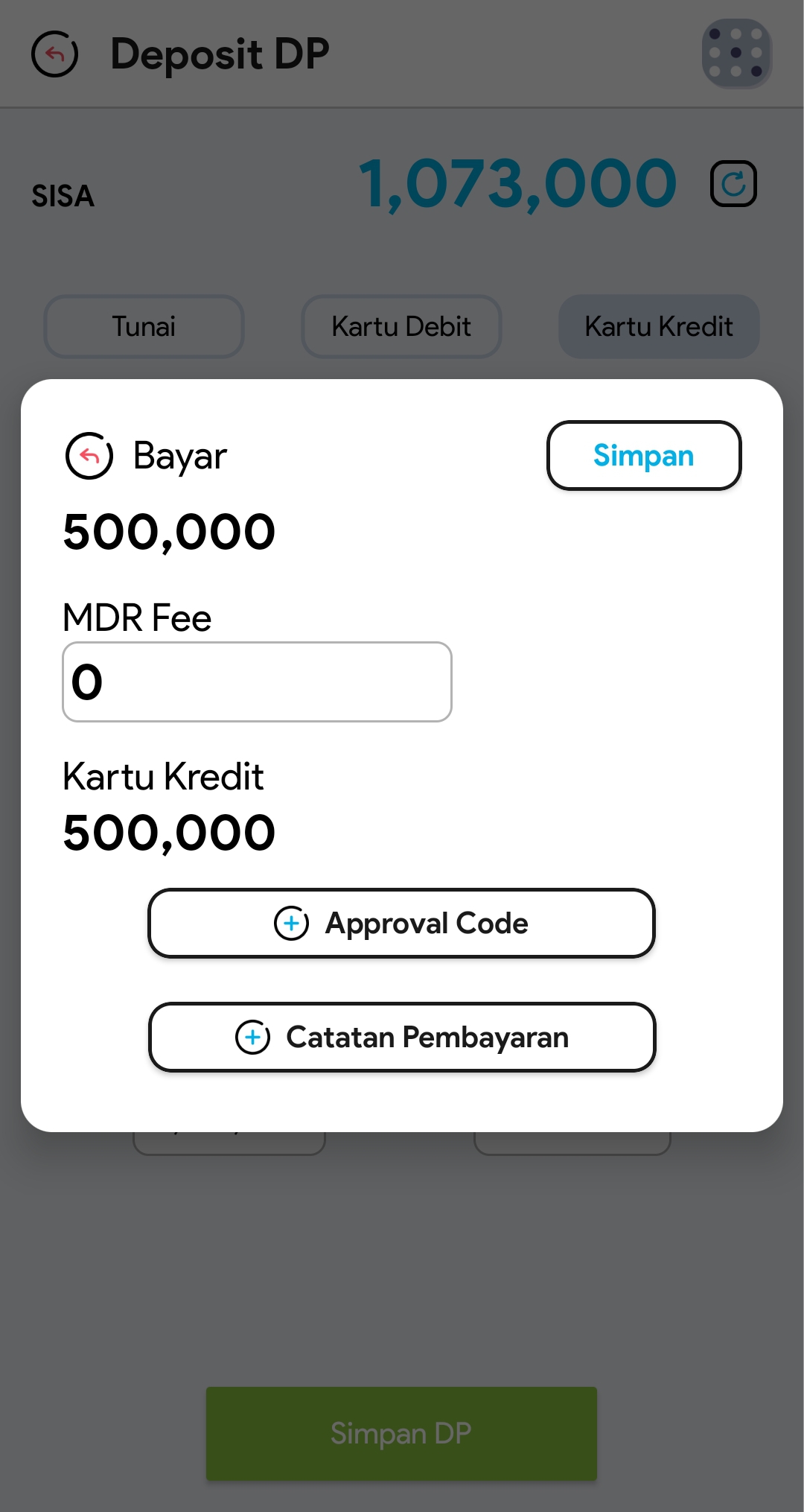Go back from Deposit DP screen
This screenshot has width=804, height=1512.
54,54
